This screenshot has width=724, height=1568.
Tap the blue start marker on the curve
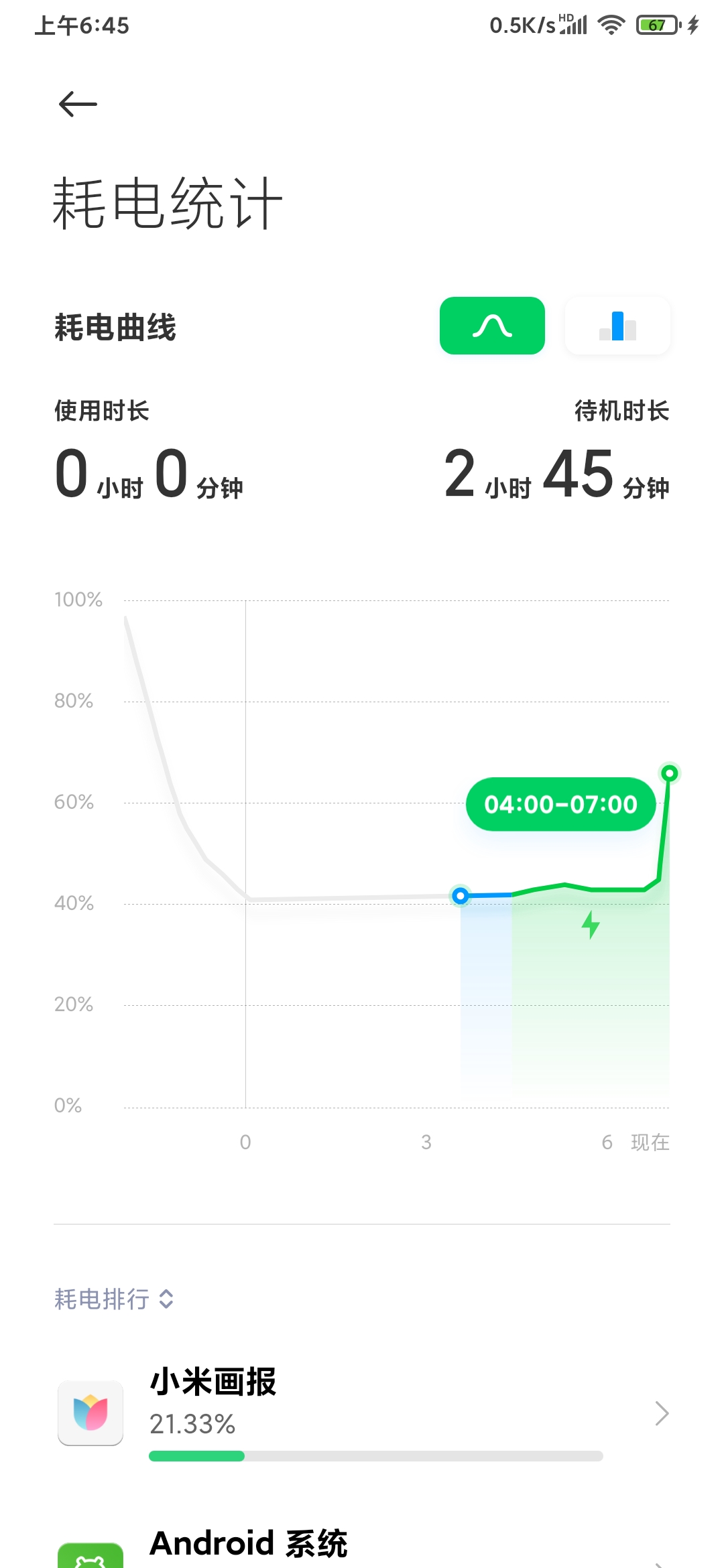coord(460,896)
